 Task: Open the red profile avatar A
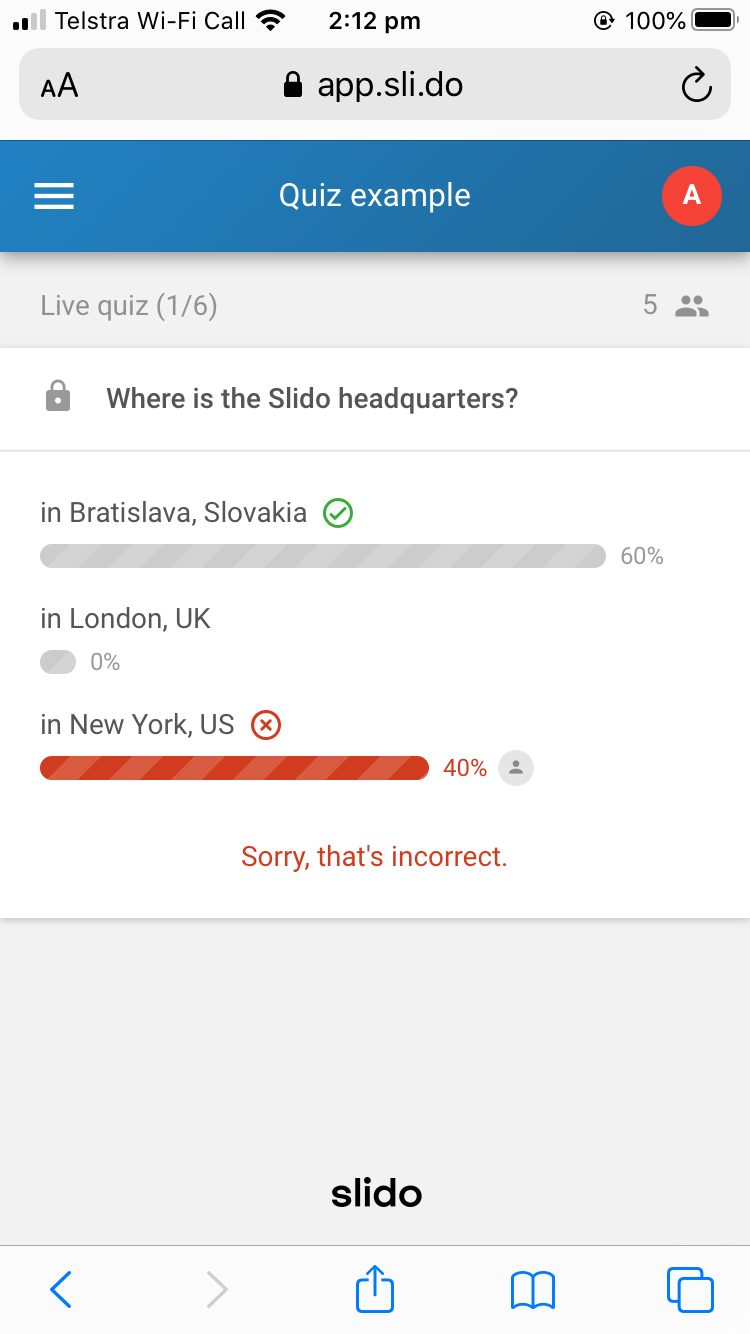coord(692,196)
